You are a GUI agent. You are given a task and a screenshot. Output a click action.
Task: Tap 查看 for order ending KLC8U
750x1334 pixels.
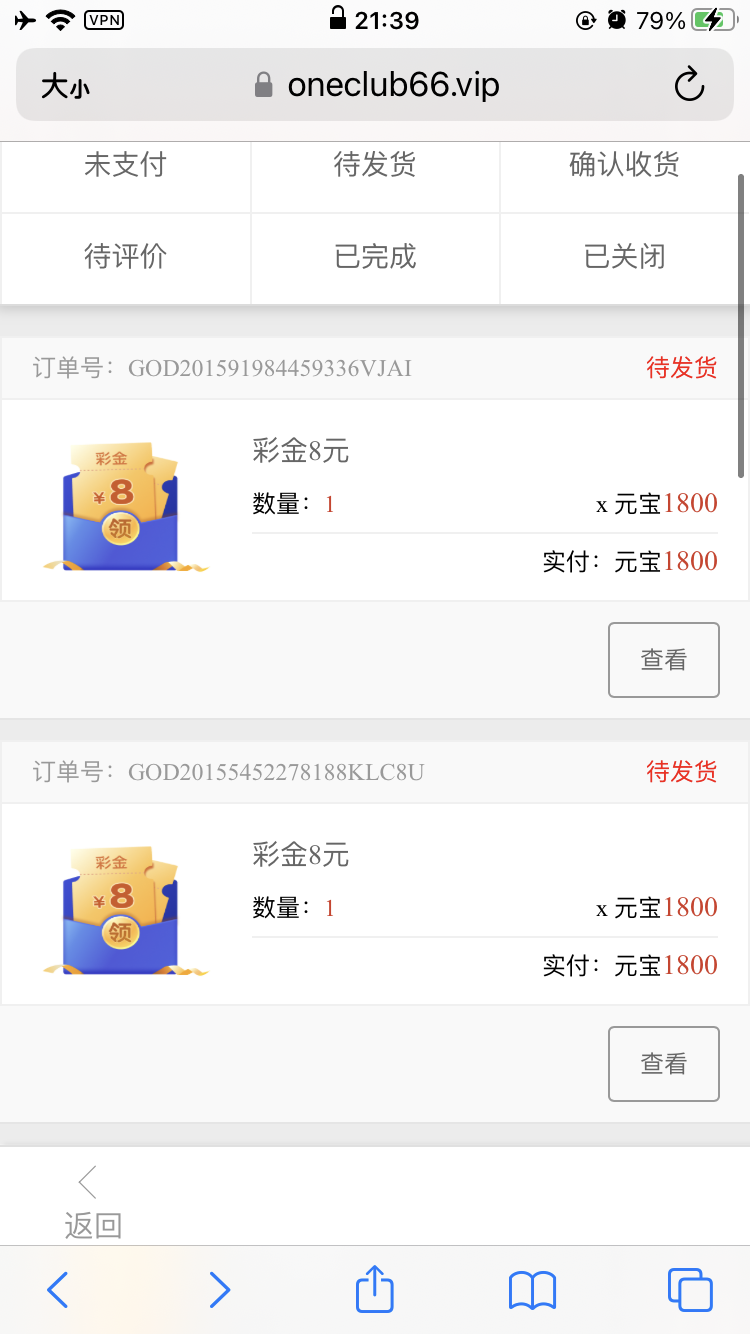pos(663,1064)
